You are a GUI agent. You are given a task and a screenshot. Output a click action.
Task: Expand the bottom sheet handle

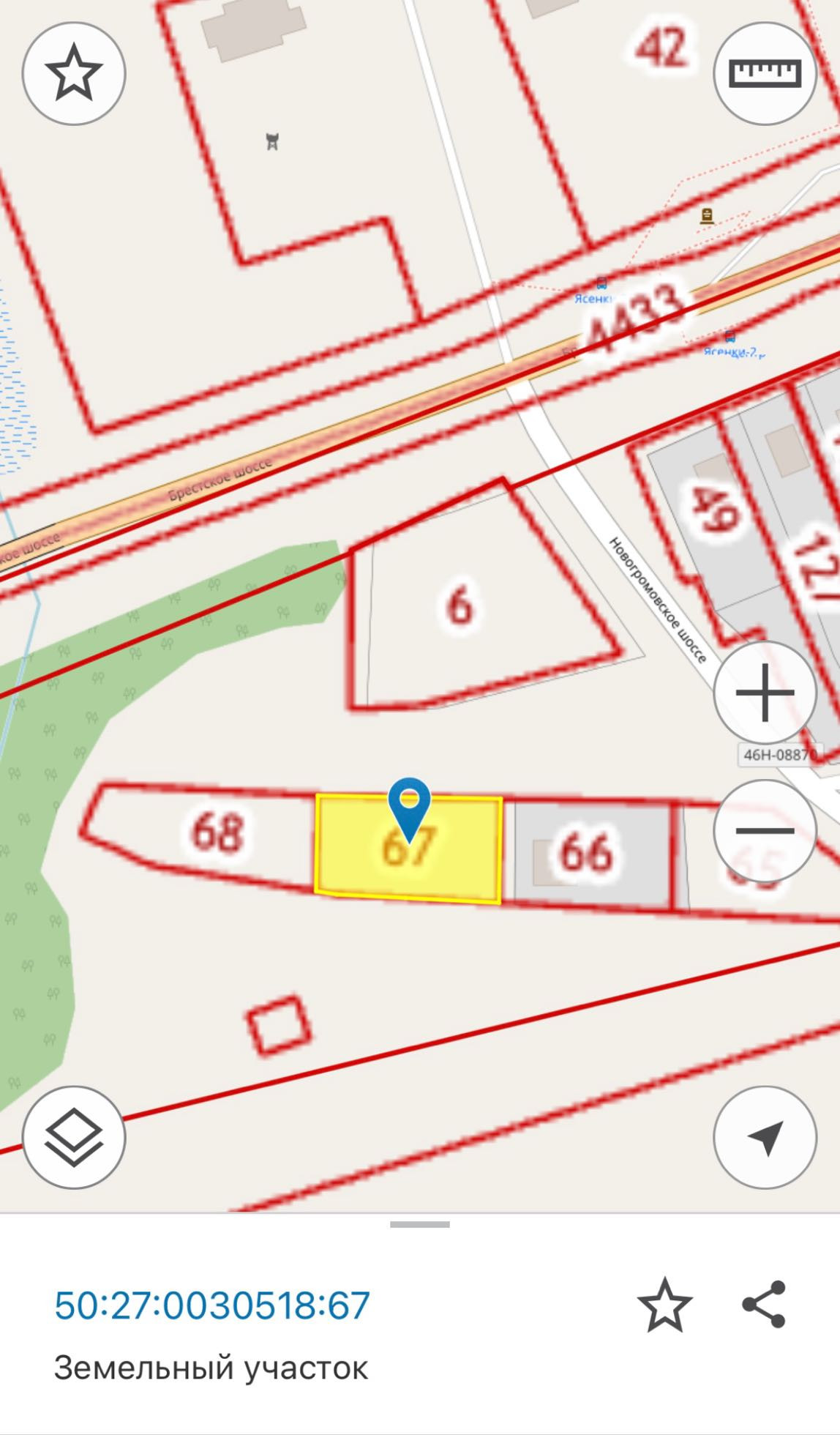[420, 1224]
